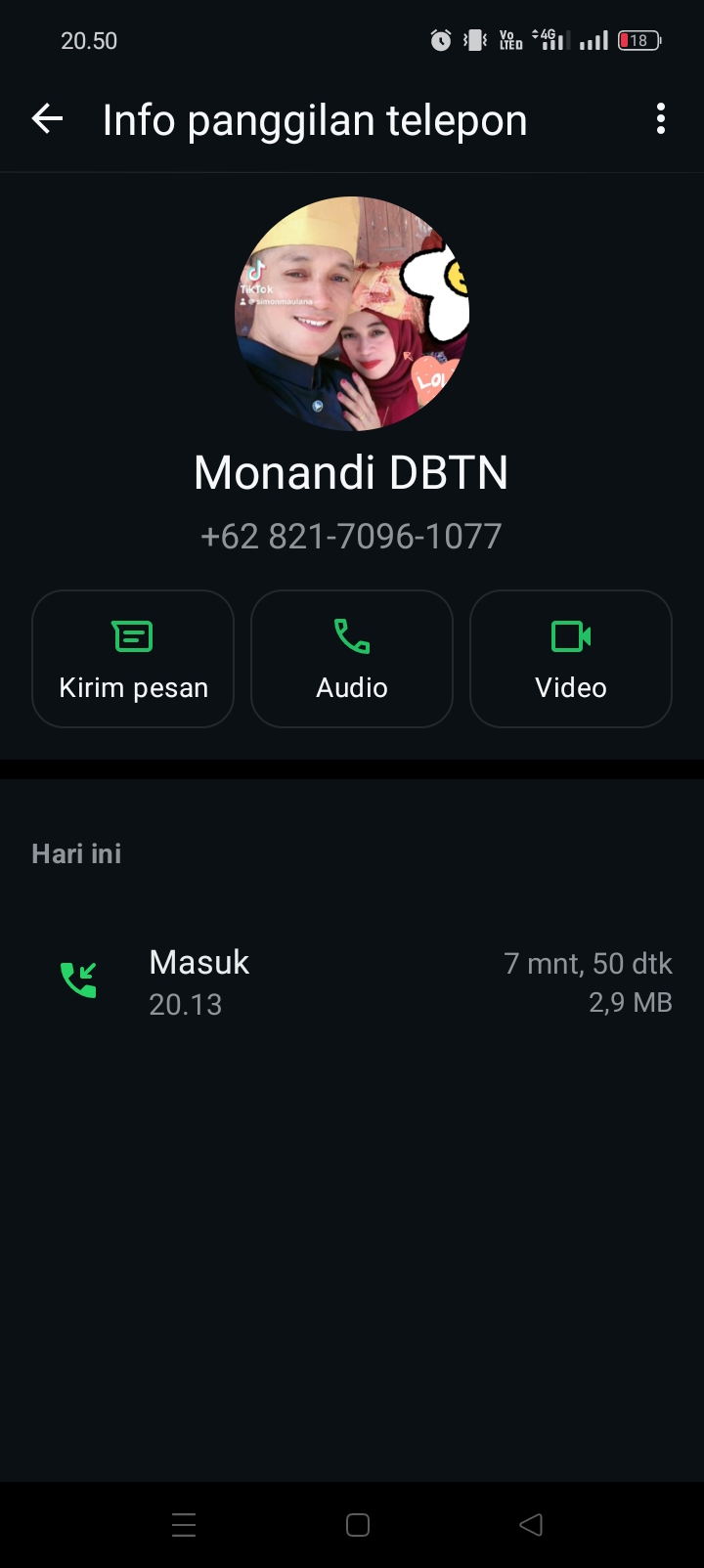View Monandi DBTN's profile photo

point(352,314)
